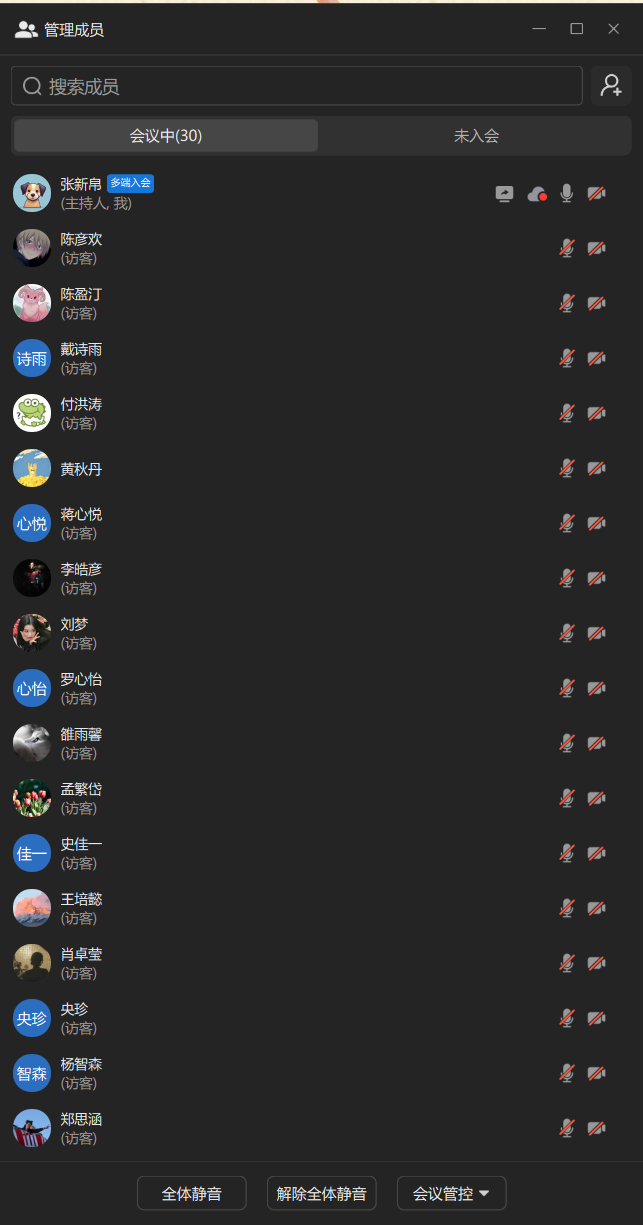Tap the microphone icon for 陈彦欢
This screenshot has height=1225, width=643.
[x=567, y=248]
